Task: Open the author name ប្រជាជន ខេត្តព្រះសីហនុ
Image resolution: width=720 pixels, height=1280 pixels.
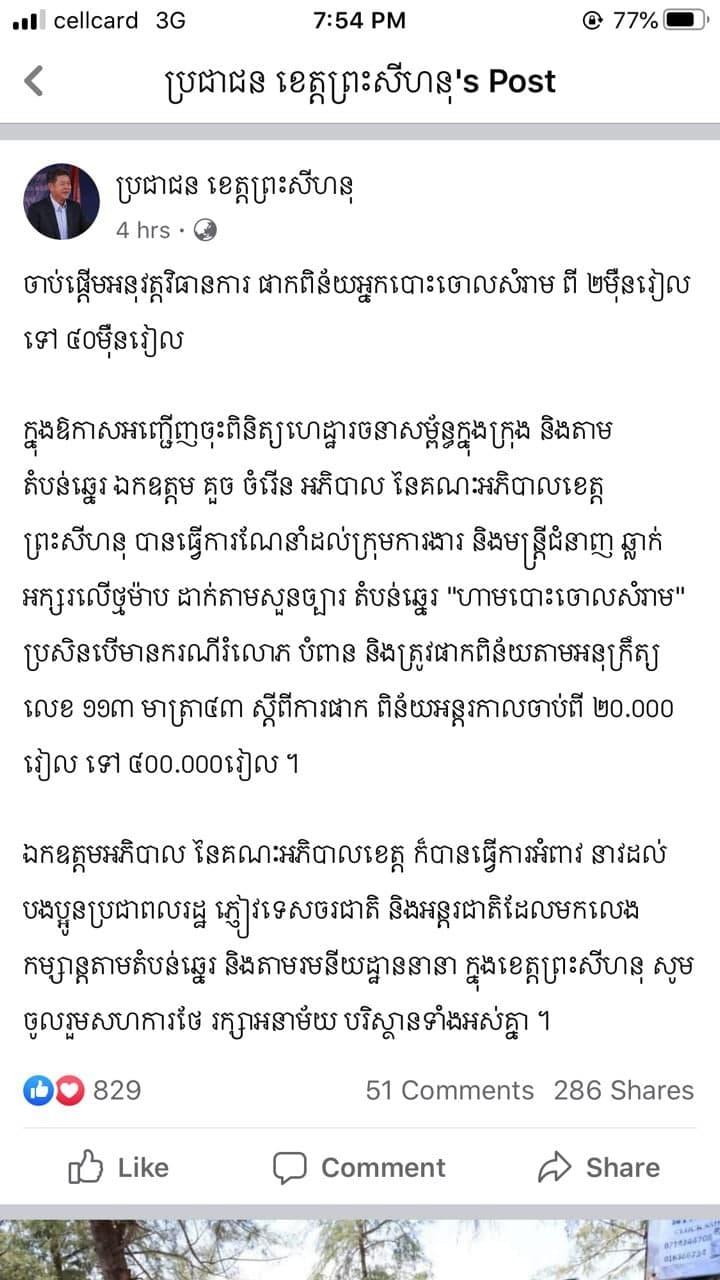Action: click(239, 187)
